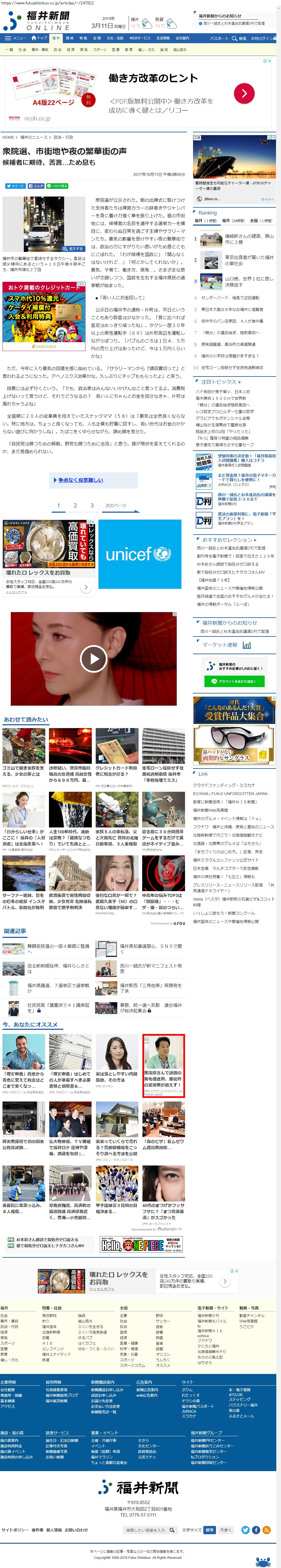Go to page 2 of the article
The height and width of the screenshot is (1568, 281).
tap(76, 505)
